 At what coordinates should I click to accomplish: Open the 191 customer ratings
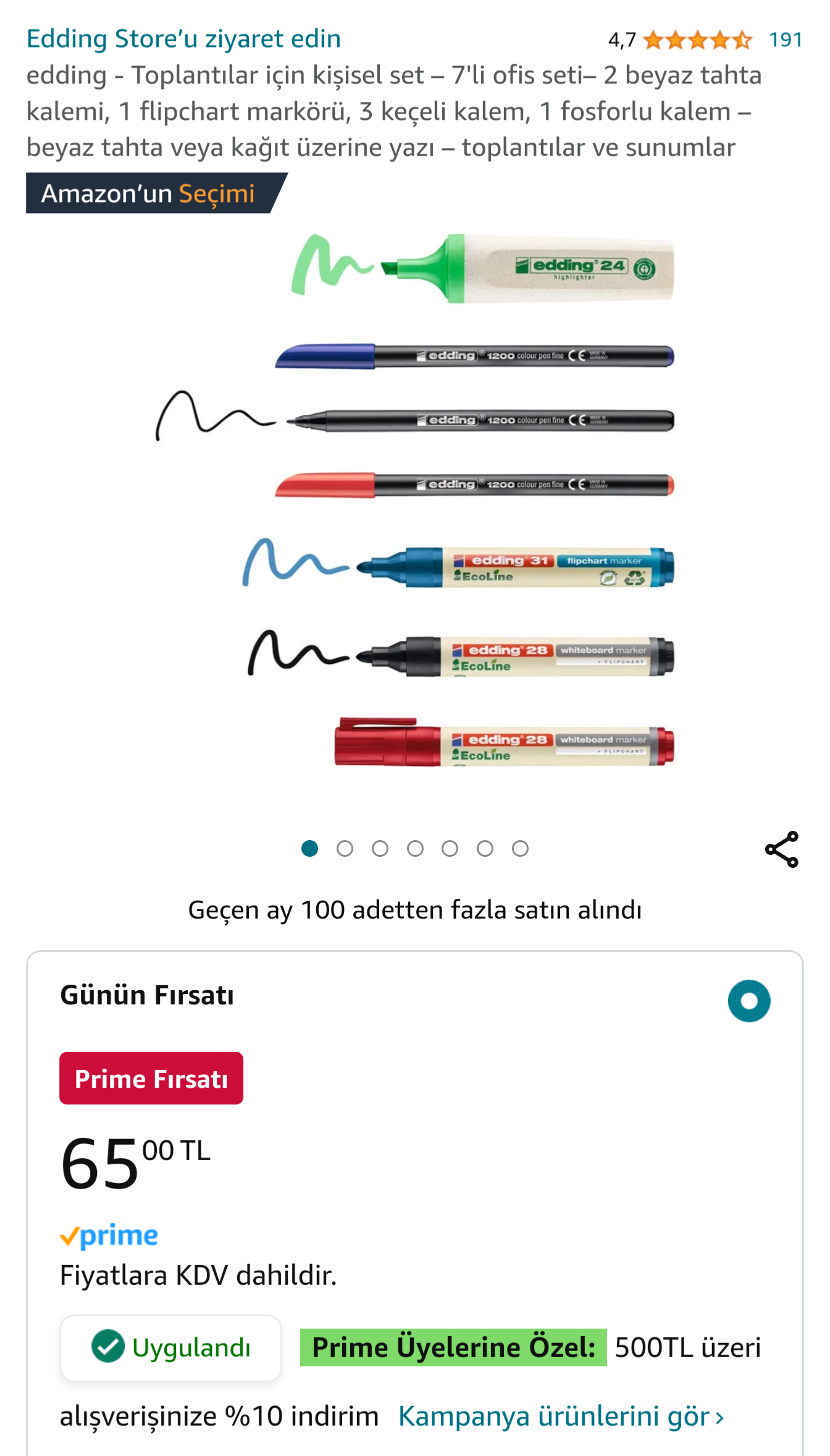coord(785,40)
